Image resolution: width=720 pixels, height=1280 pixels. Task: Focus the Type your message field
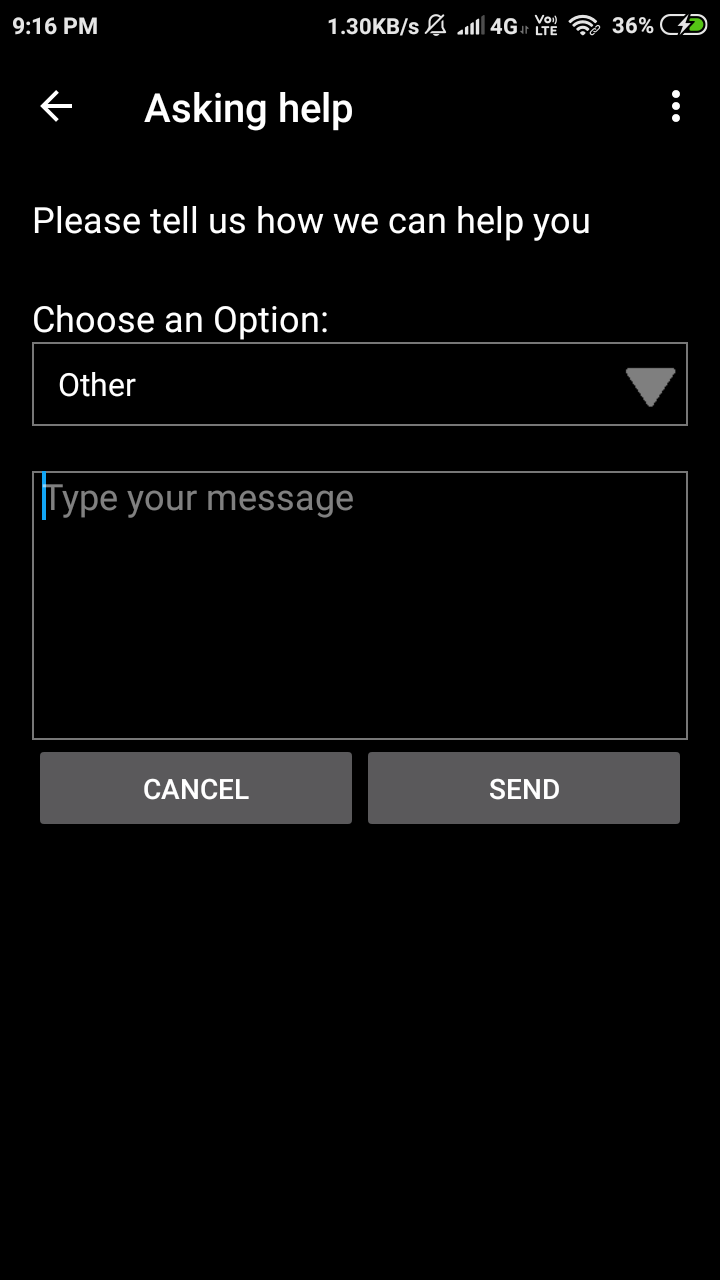coord(360,605)
